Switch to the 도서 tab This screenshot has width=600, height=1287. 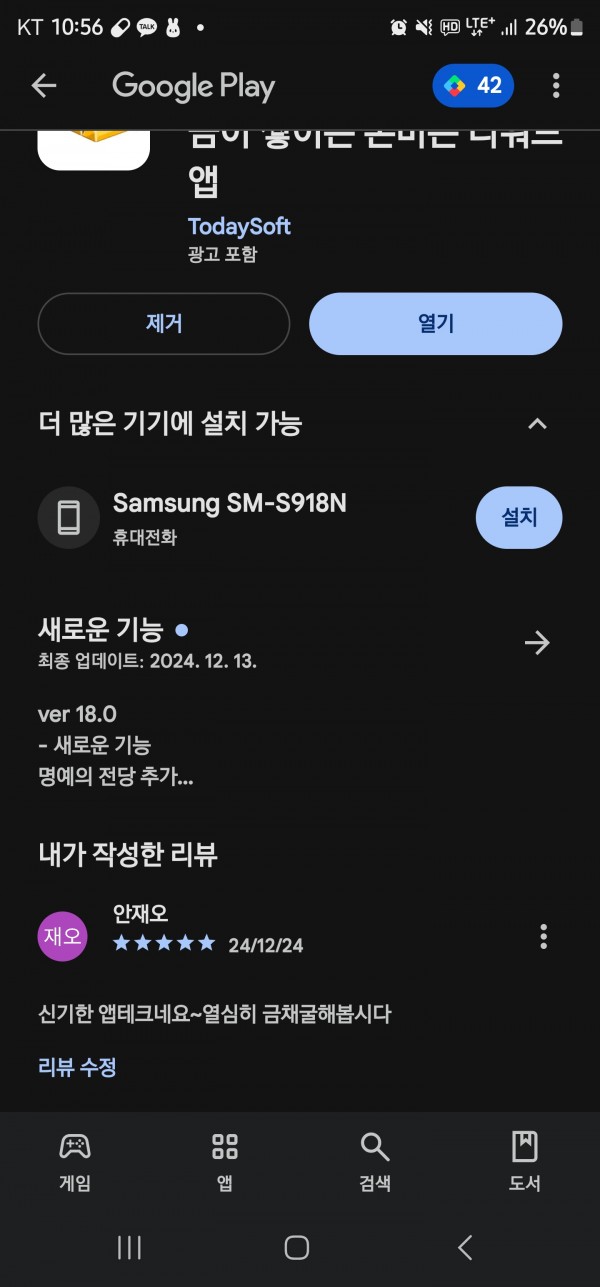(525, 1162)
